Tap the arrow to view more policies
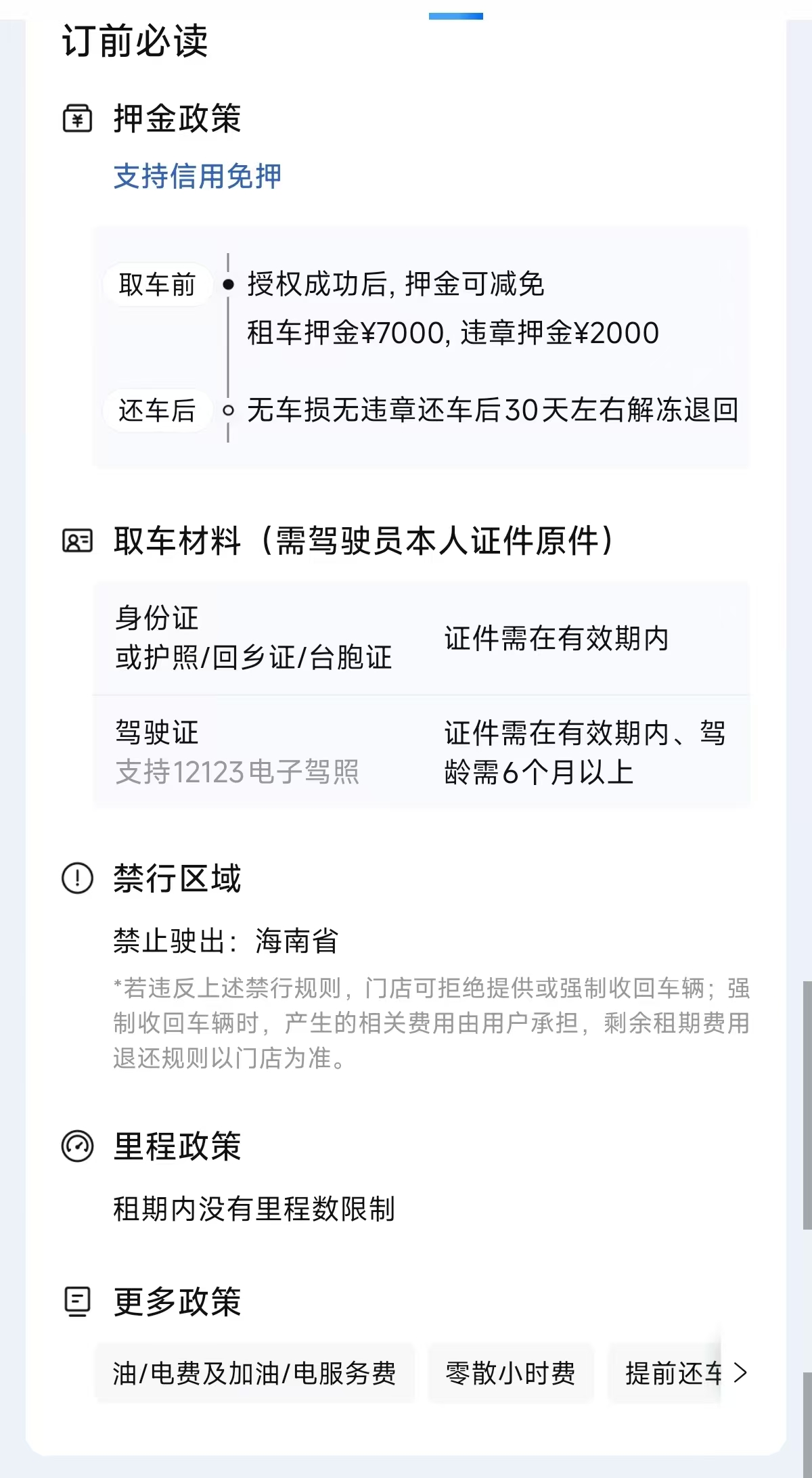 tap(740, 1373)
